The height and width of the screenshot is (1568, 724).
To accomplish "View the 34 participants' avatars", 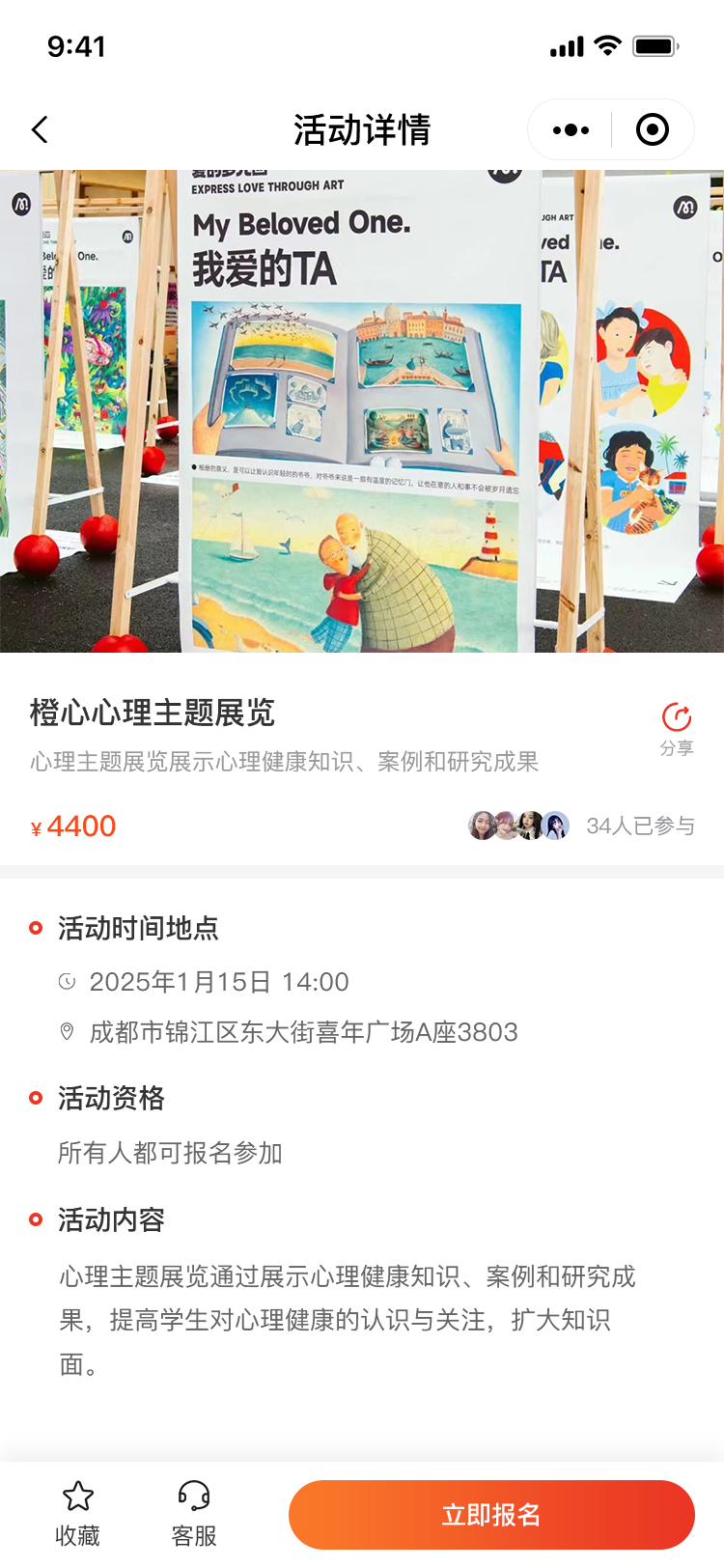I will (x=518, y=826).
